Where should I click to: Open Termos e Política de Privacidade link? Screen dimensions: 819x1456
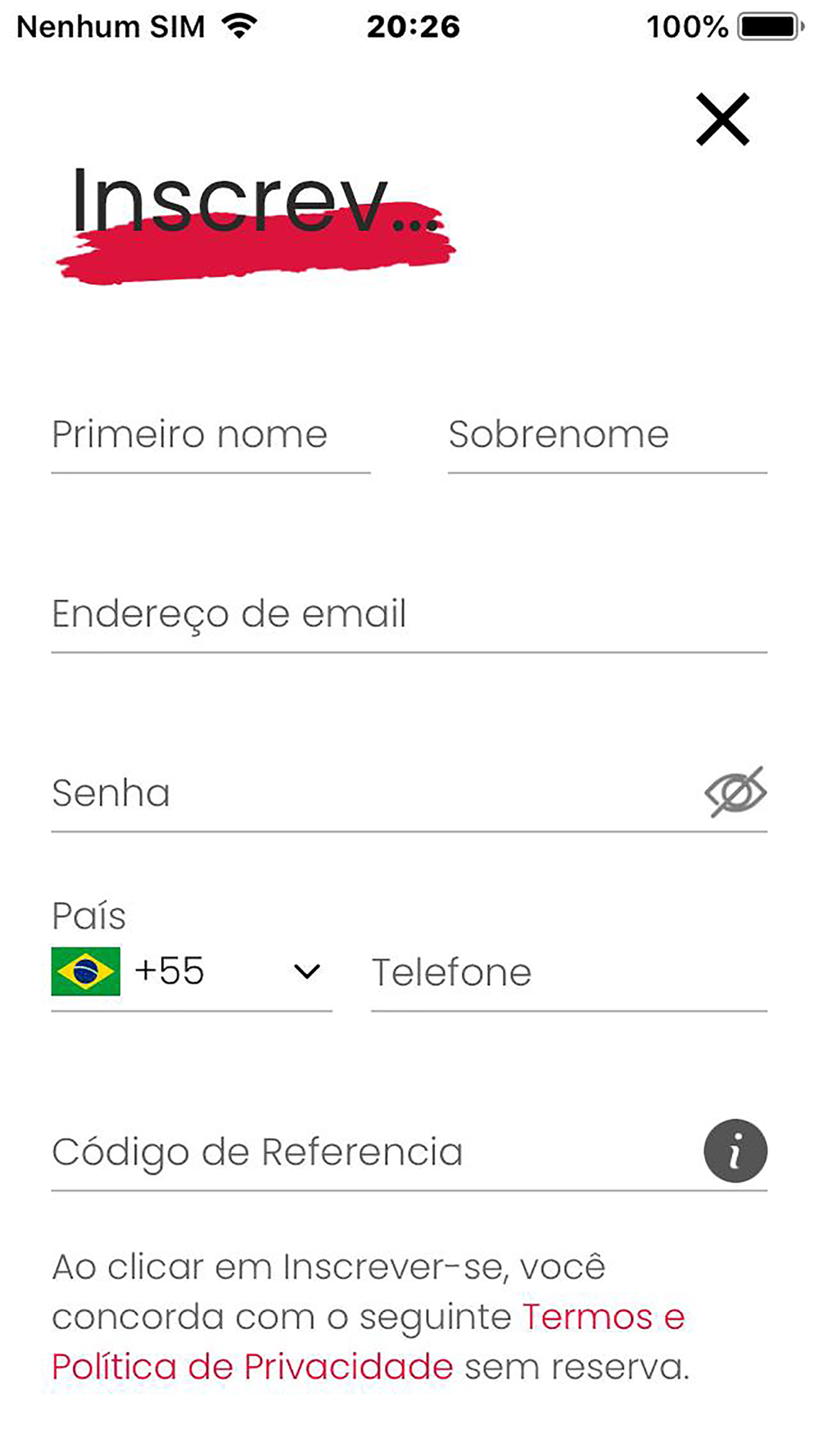[369, 1341]
